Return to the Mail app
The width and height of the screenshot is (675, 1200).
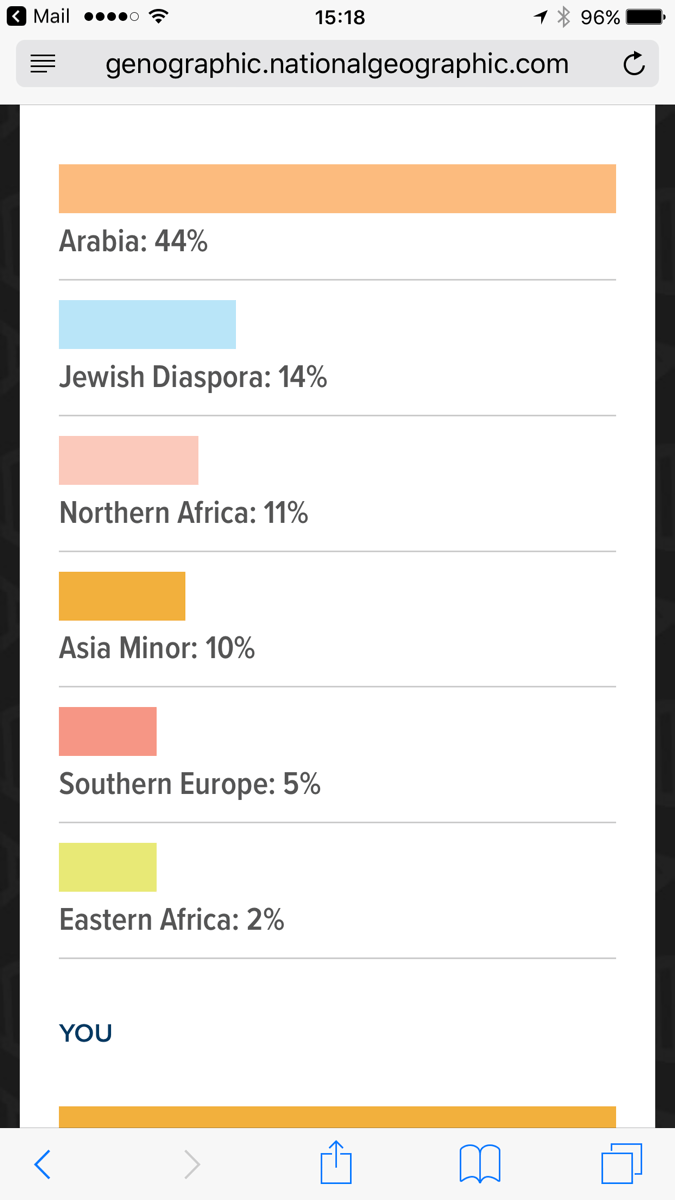click(40, 16)
